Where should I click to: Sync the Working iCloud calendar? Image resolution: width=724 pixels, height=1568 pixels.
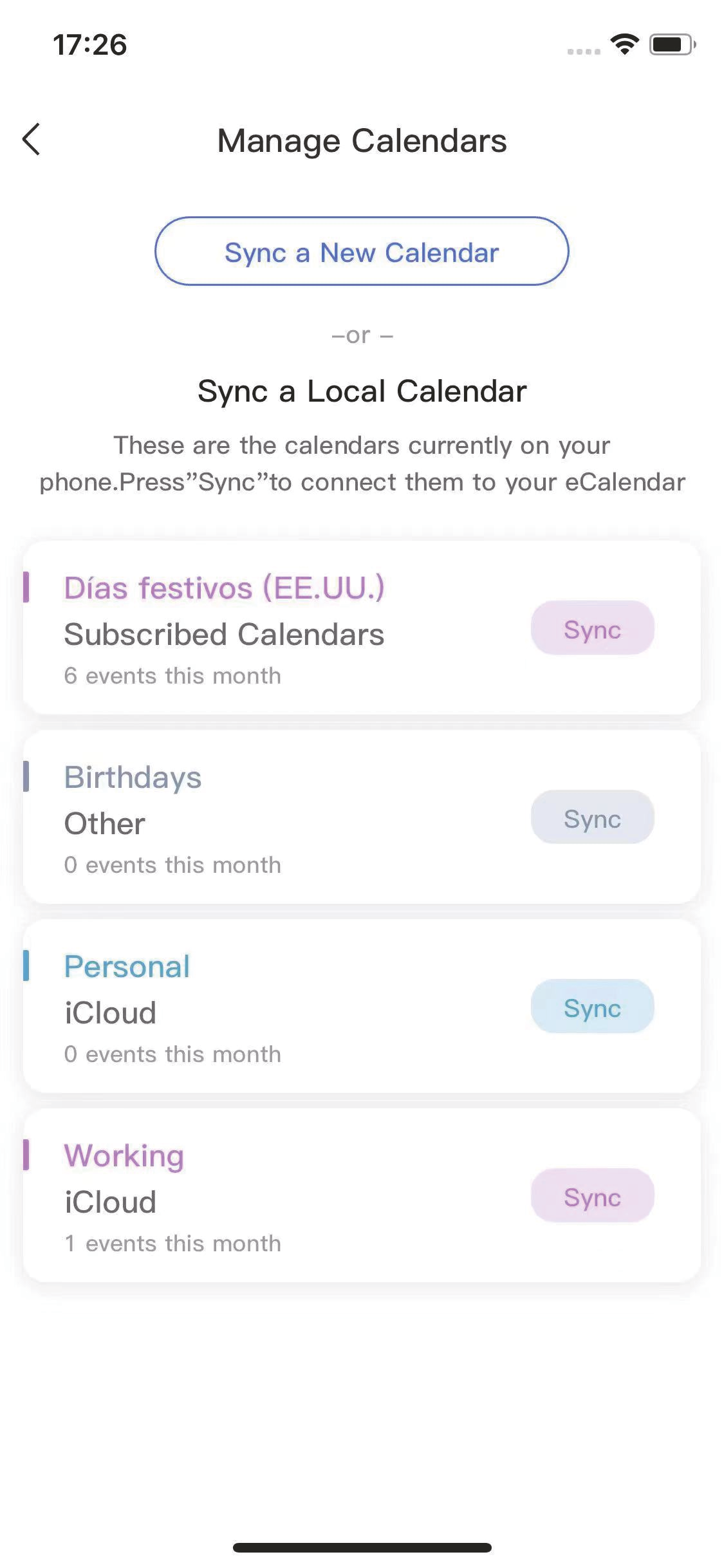[591, 1196]
